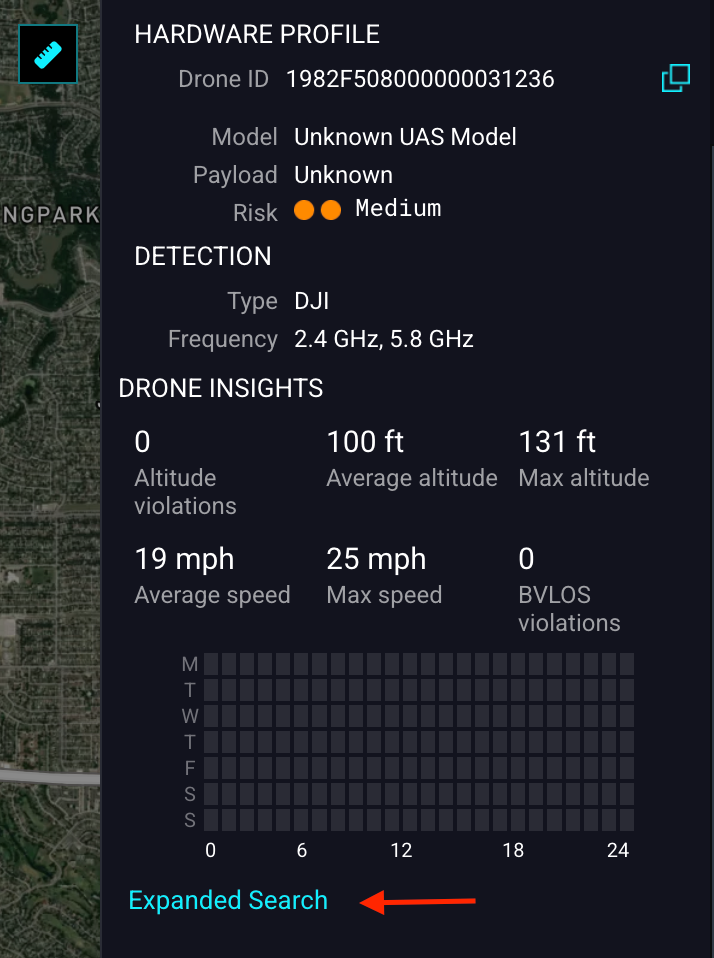The image size is (714, 958).
Task: Open the ruler measurement tool
Action: pyautogui.click(x=48, y=54)
